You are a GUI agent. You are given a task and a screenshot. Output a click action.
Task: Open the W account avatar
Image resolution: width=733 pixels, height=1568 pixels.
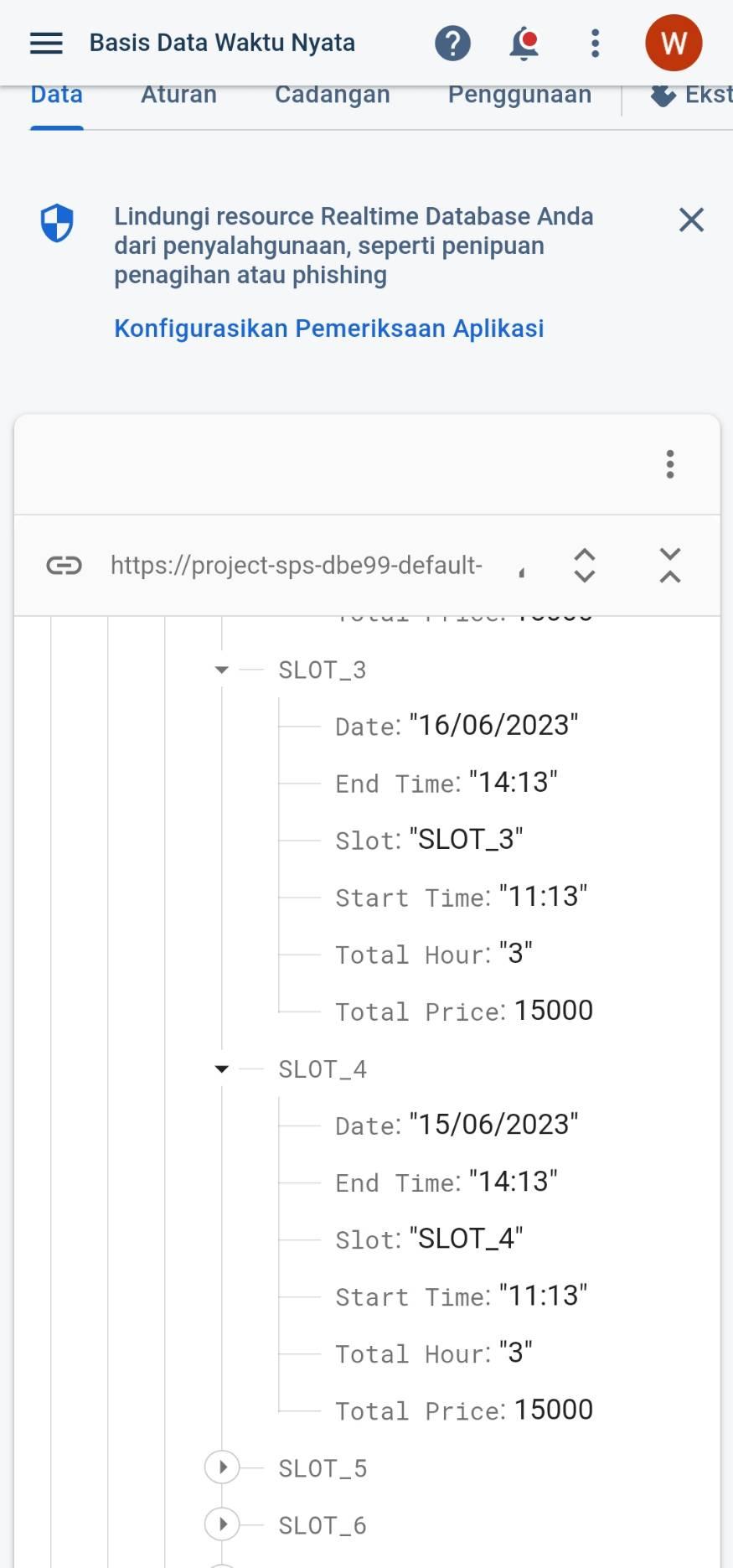[x=674, y=43]
